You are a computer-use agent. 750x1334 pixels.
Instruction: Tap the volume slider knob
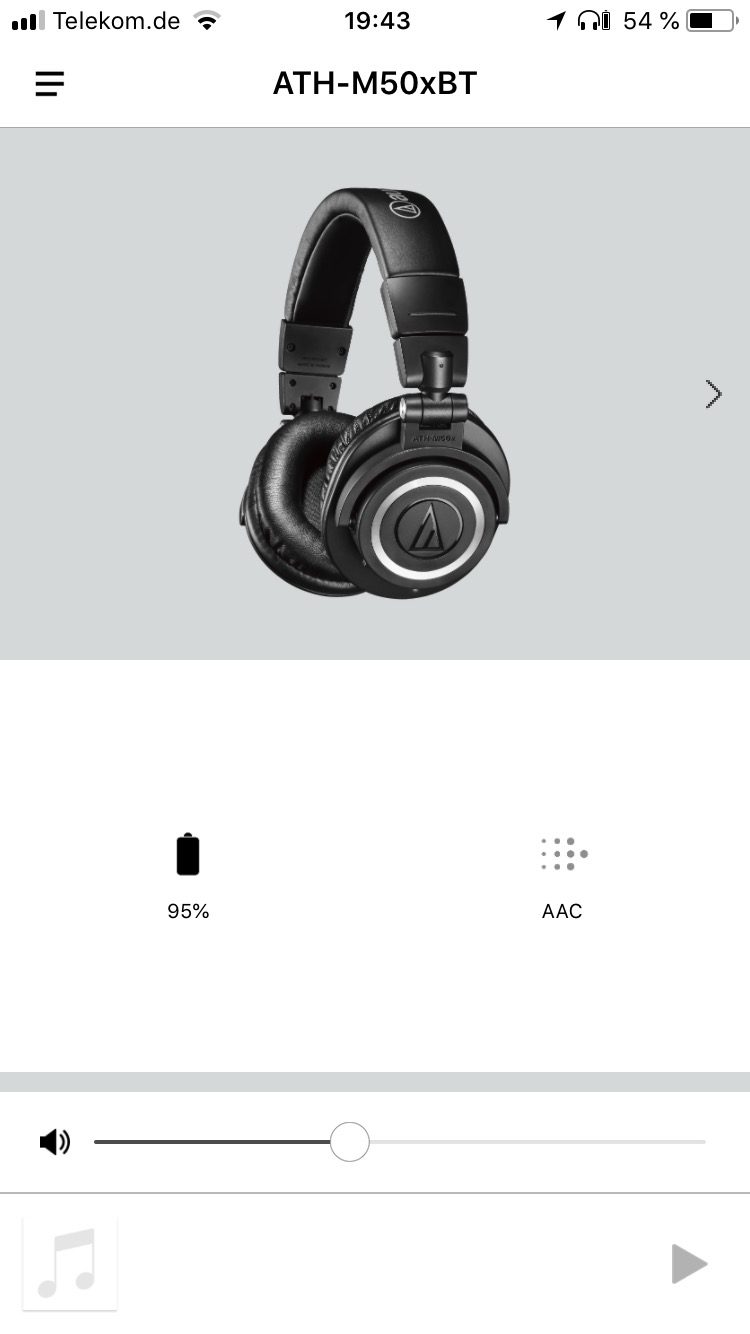click(x=349, y=1141)
